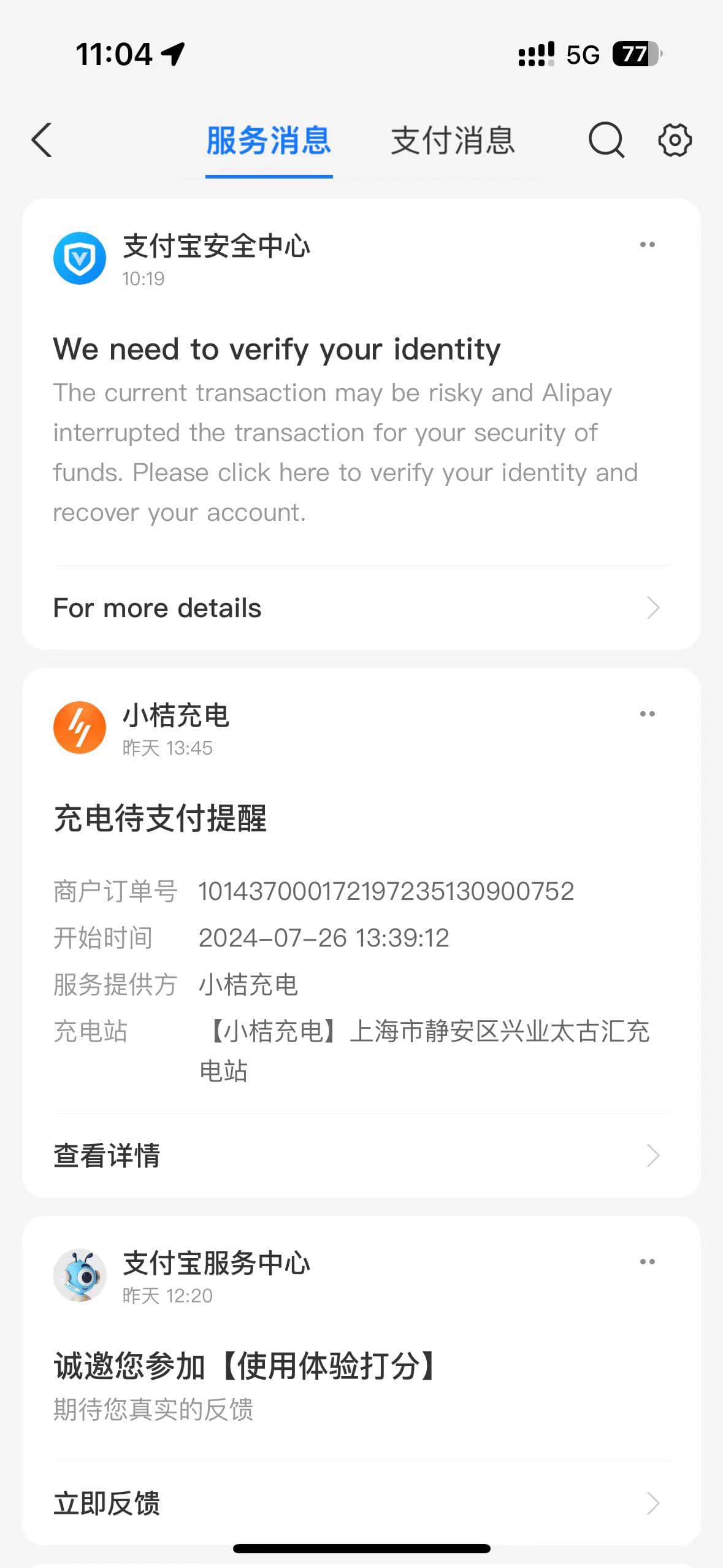The width and height of the screenshot is (723, 1568).
Task: Go back using the top-left arrow
Action: coord(42,140)
